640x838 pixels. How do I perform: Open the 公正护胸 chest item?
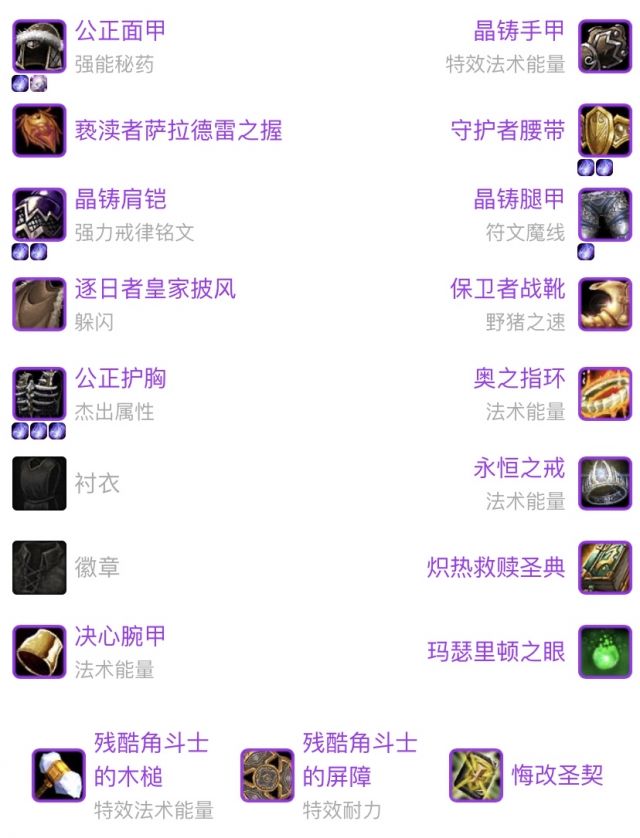(x=120, y=379)
